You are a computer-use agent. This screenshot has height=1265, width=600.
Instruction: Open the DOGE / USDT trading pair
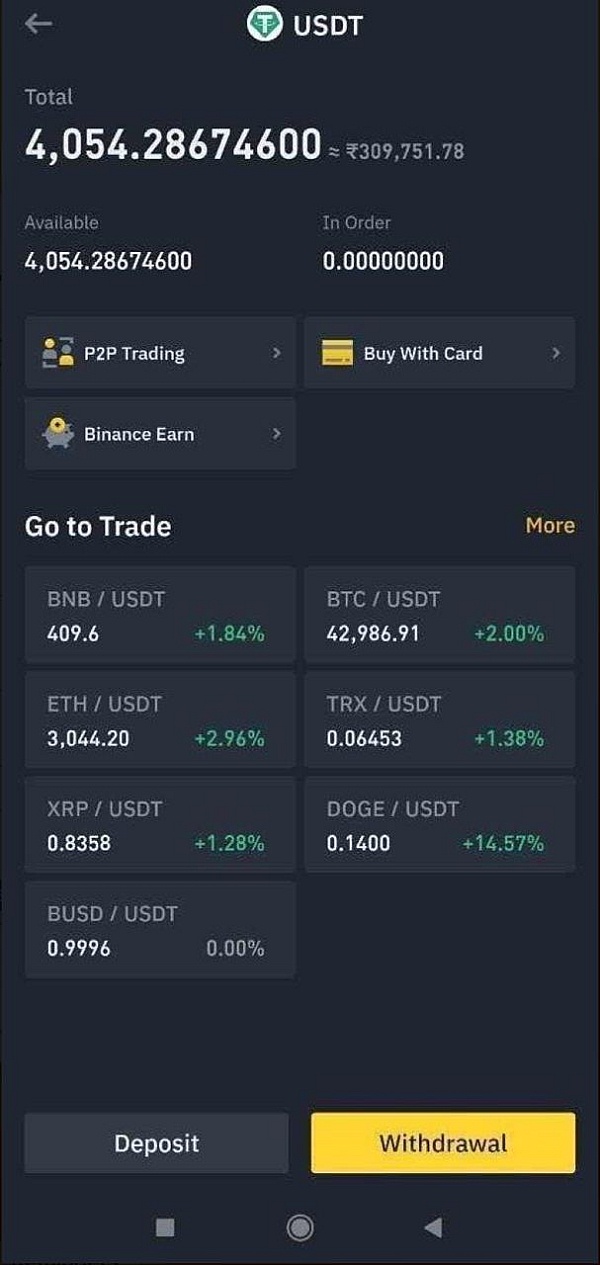click(439, 825)
